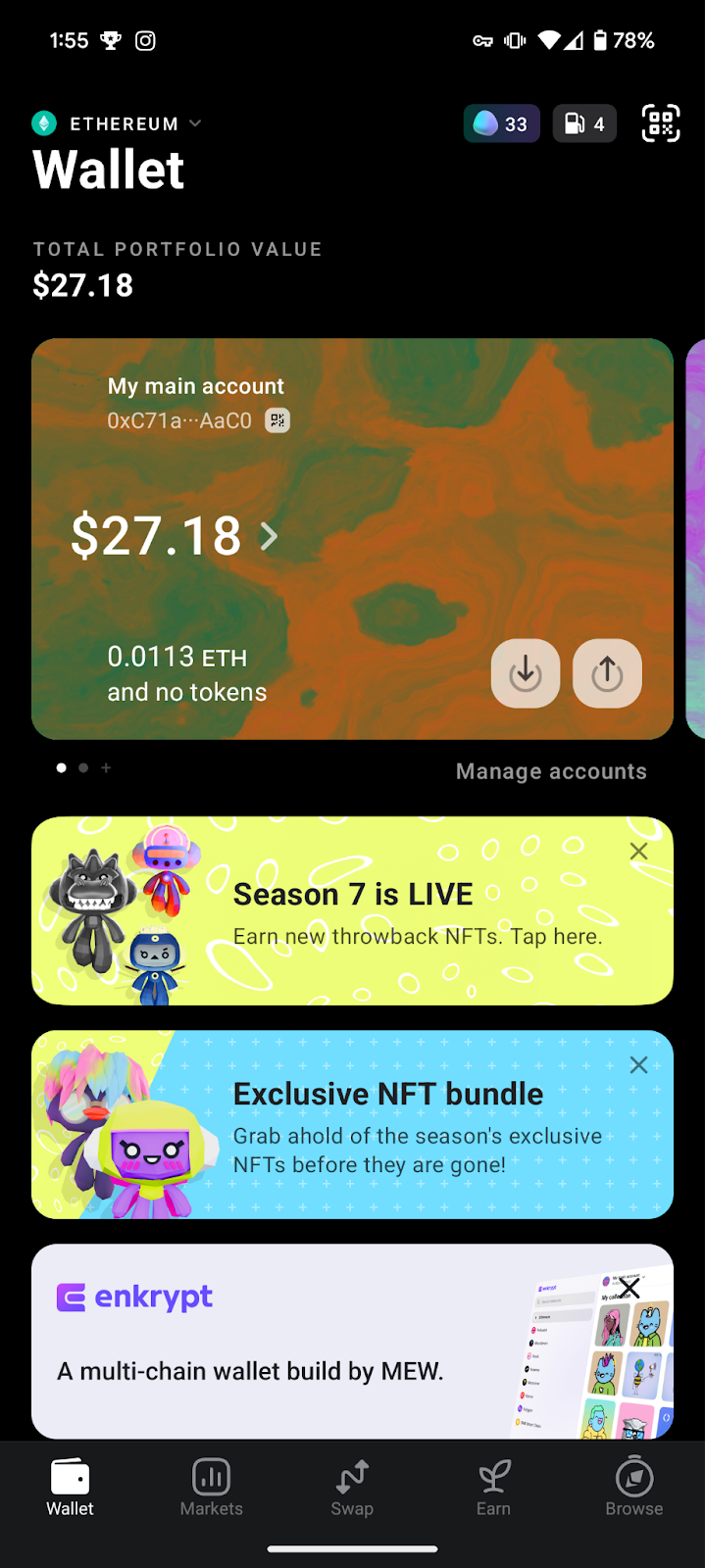Screen dimensions: 705x1568
Task: Open main account $27.18 balance details
Action: [x=175, y=536]
